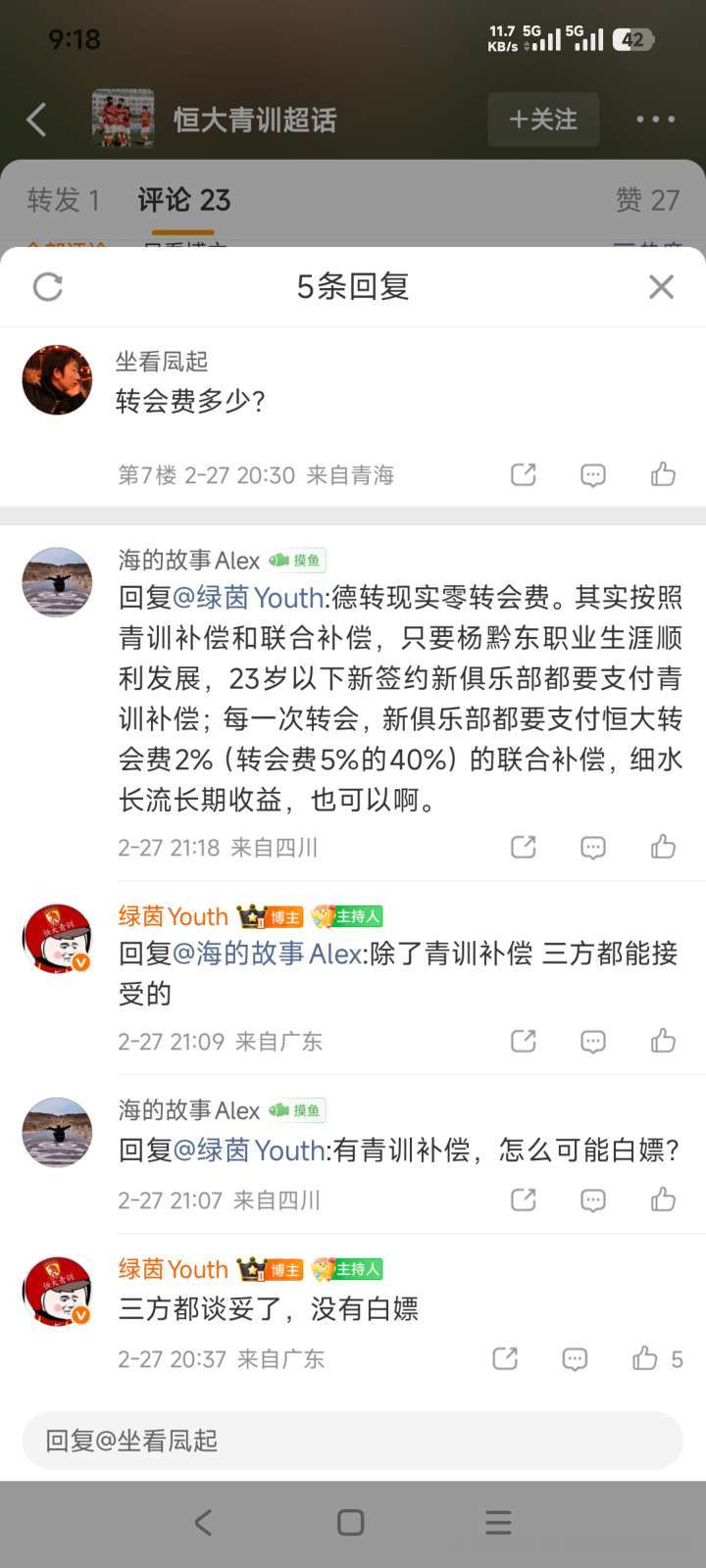Like 坐看凤起's comment 转会费多少?
Image resolution: width=706 pixels, height=1568 pixels.
coord(663,474)
